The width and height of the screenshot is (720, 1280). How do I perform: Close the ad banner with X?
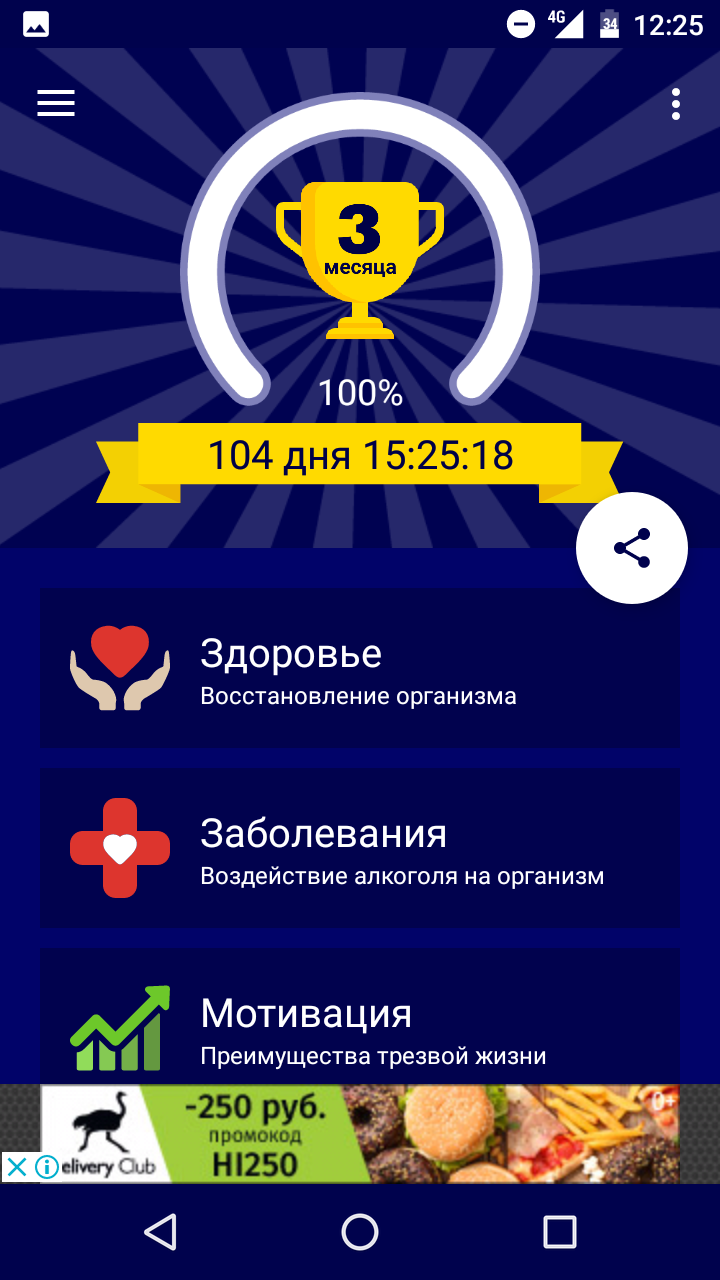click(x=17, y=1167)
